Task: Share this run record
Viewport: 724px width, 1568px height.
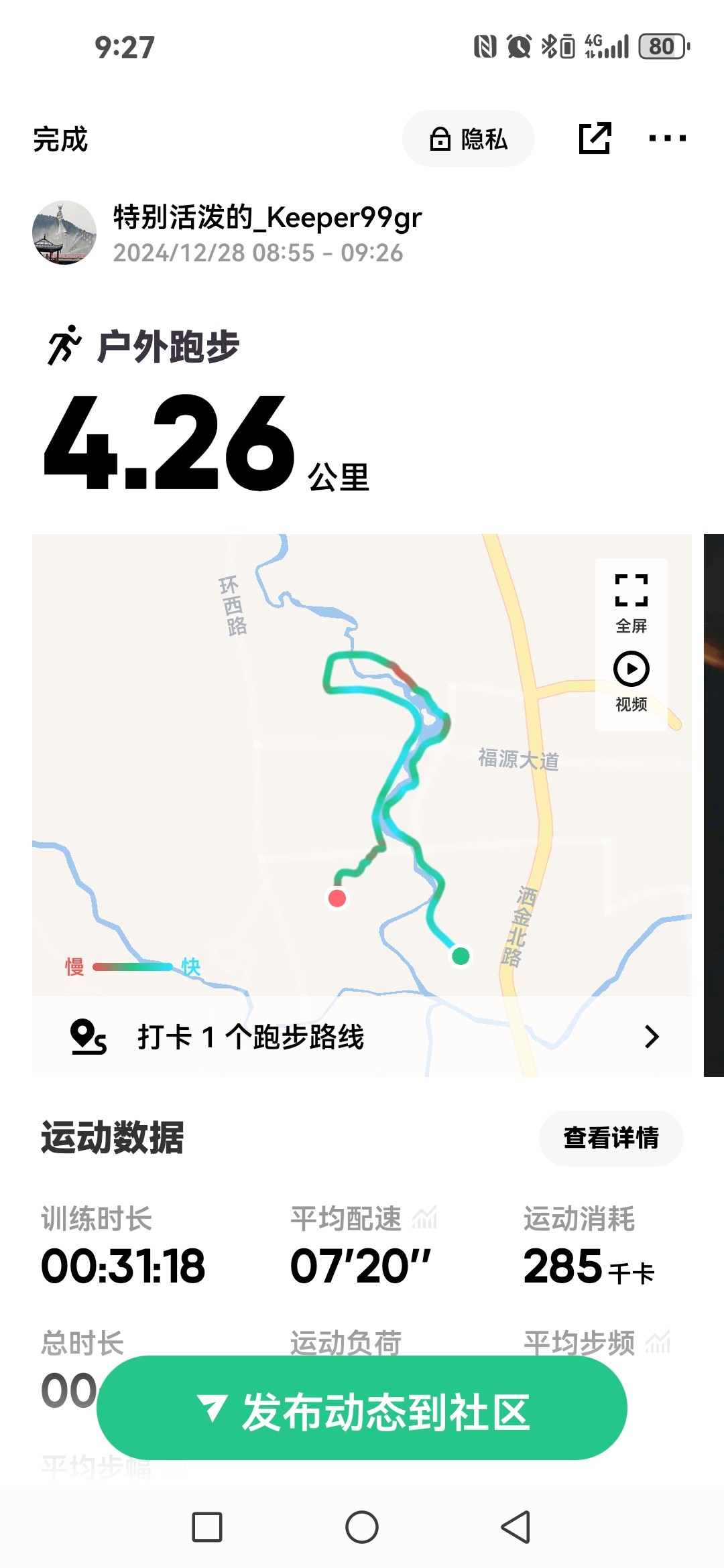Action: point(595,139)
